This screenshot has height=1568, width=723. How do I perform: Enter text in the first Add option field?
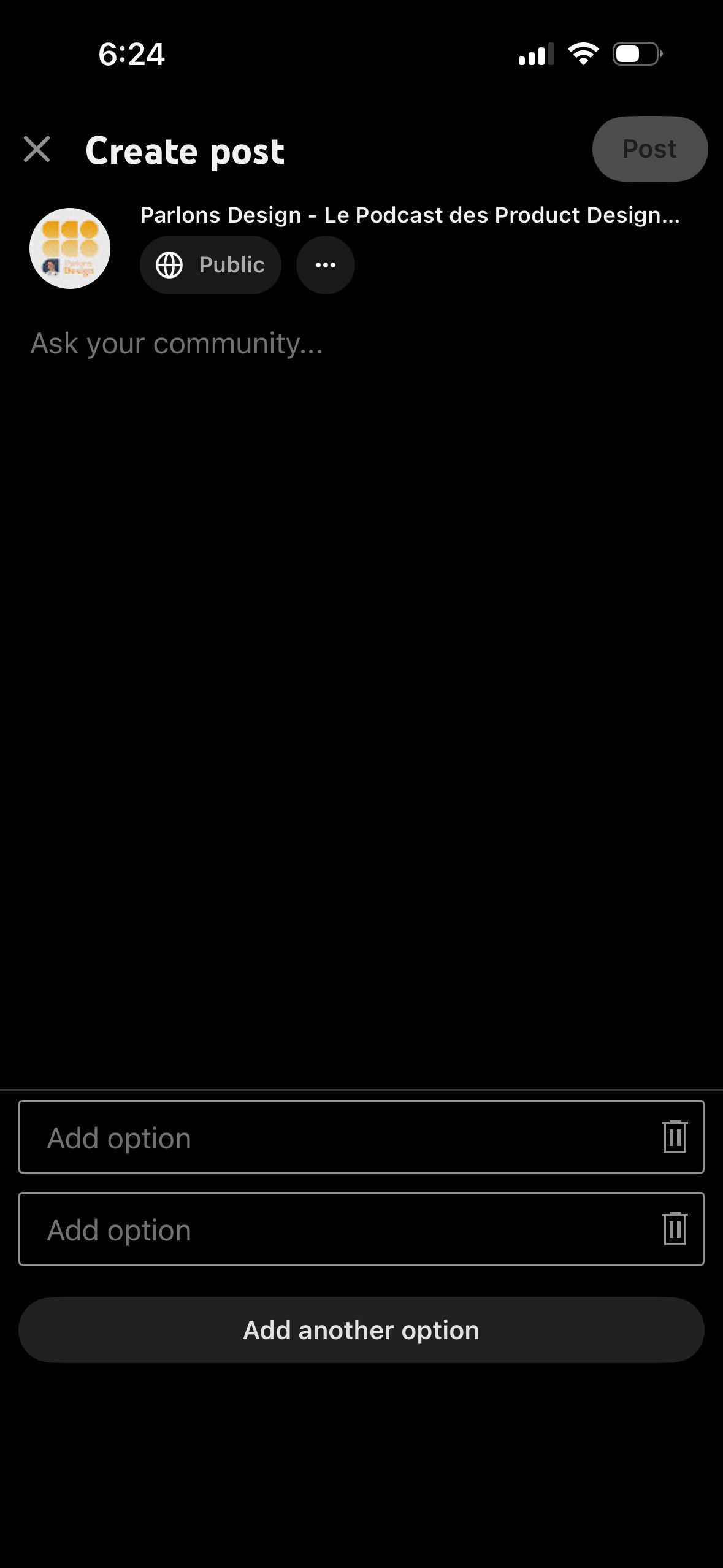331,1137
